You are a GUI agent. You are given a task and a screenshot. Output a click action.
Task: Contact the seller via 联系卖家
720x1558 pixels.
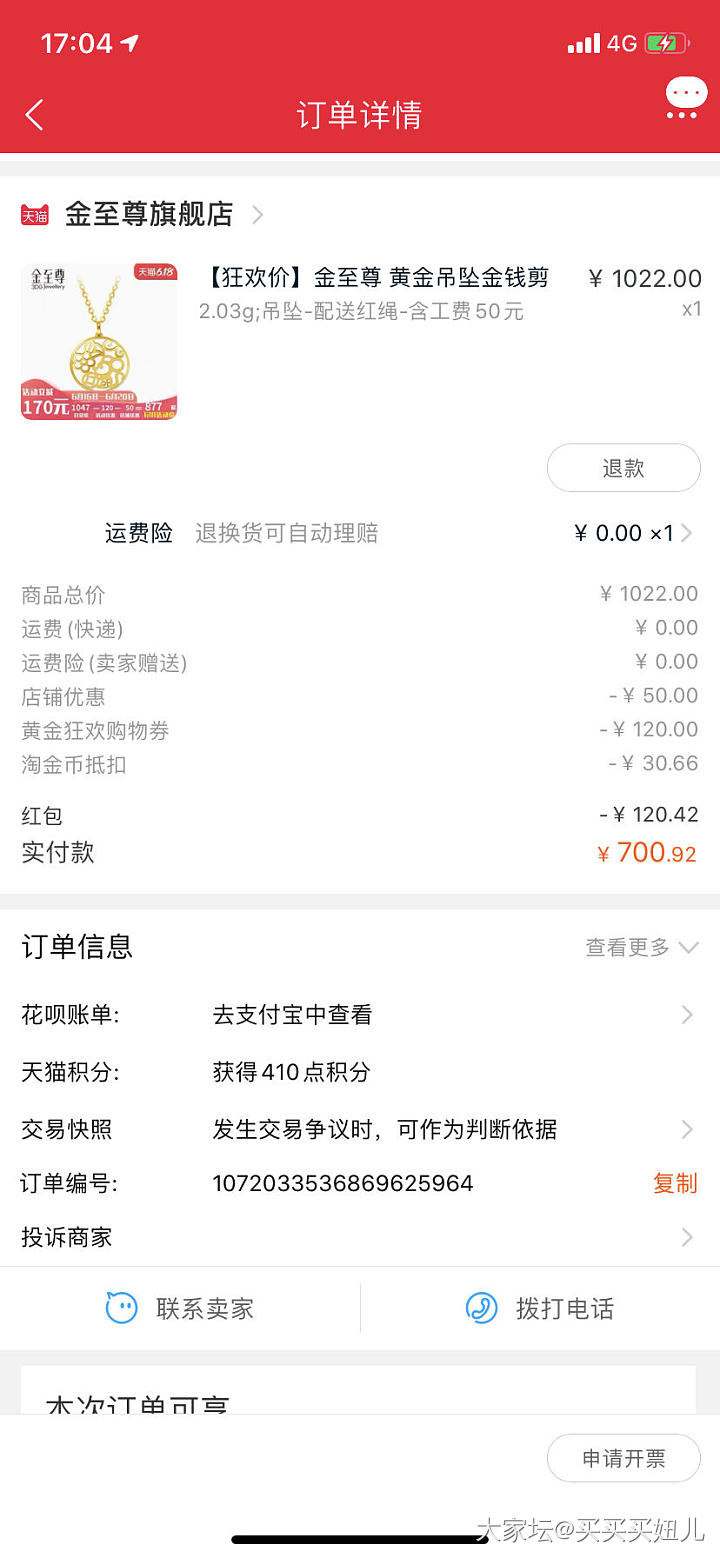pos(181,1308)
